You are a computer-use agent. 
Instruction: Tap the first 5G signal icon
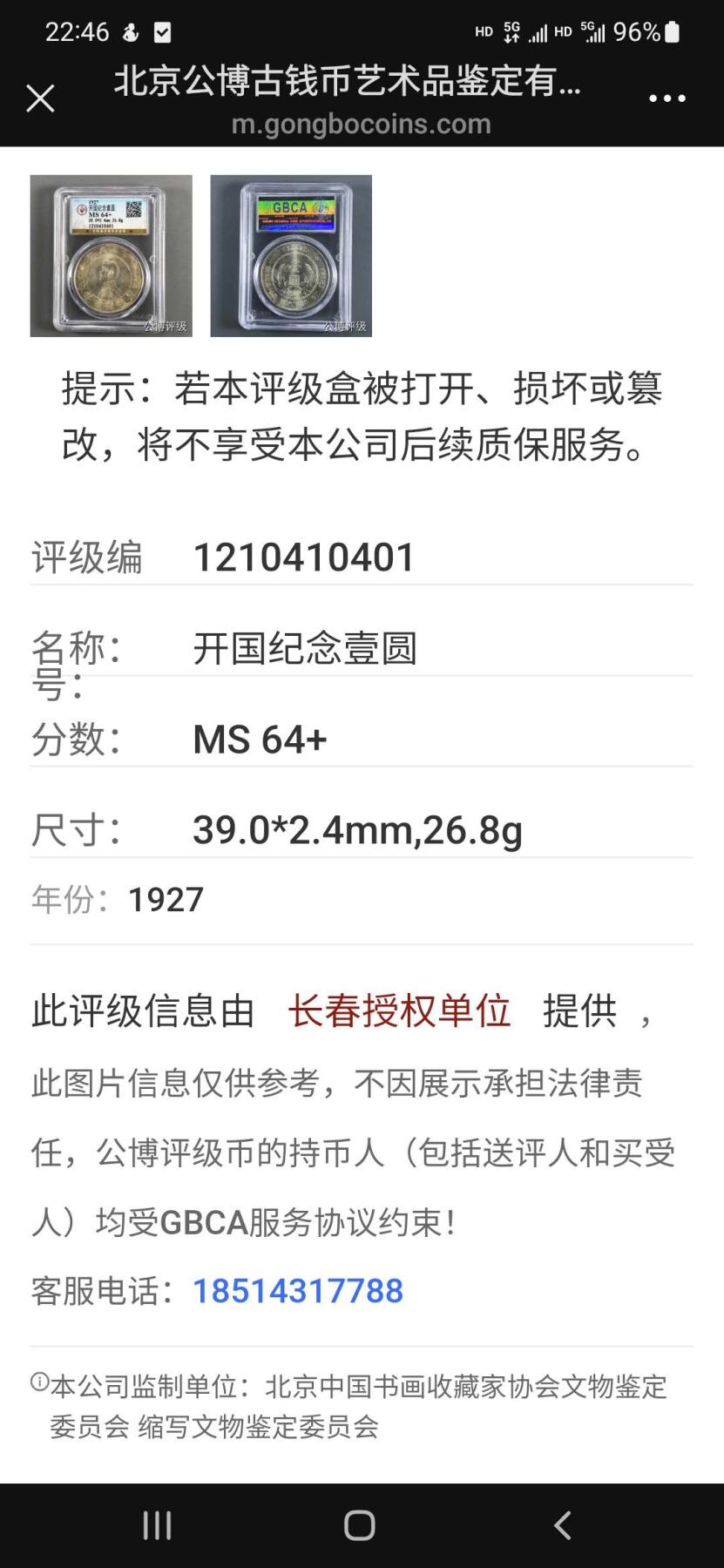(x=512, y=31)
